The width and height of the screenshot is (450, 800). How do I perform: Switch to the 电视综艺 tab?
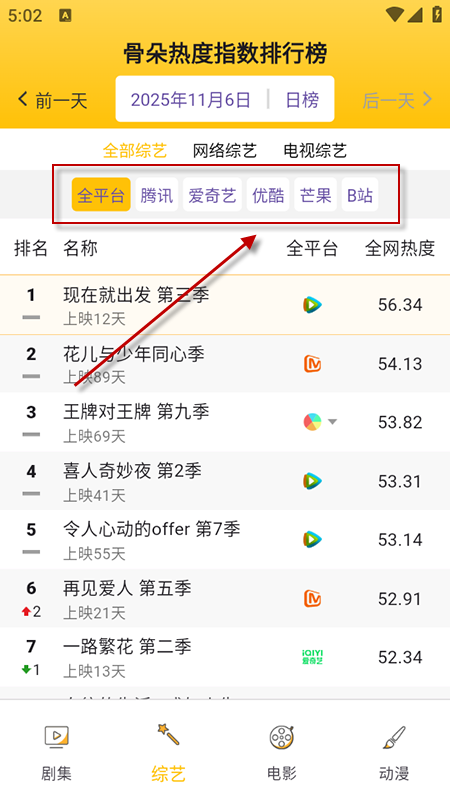pos(315,151)
